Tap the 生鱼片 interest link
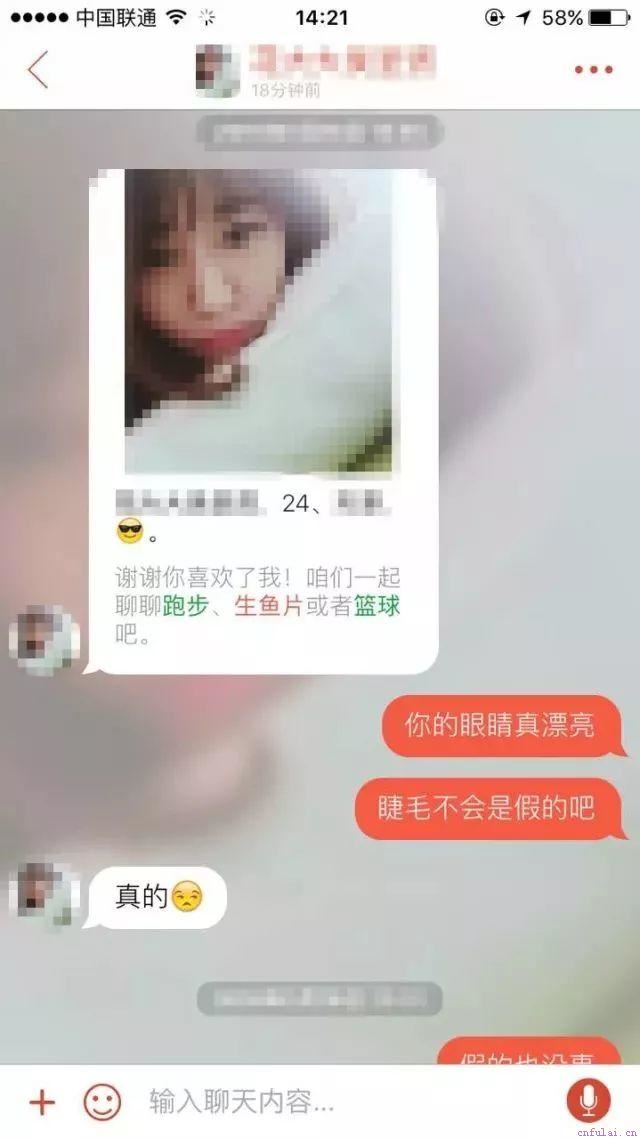The width and height of the screenshot is (640, 1139). [268, 606]
